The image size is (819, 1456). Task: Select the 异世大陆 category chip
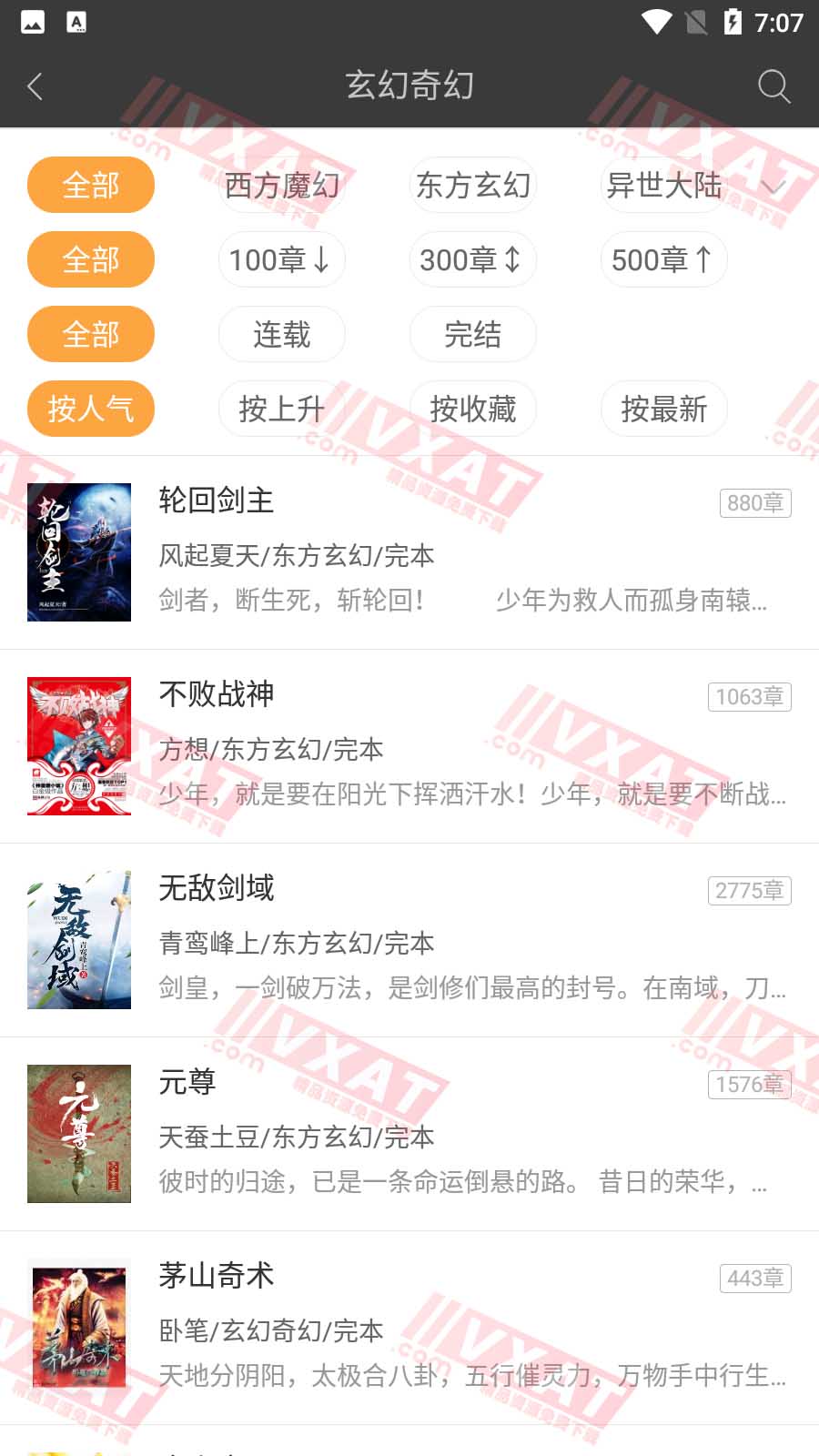[x=663, y=185]
